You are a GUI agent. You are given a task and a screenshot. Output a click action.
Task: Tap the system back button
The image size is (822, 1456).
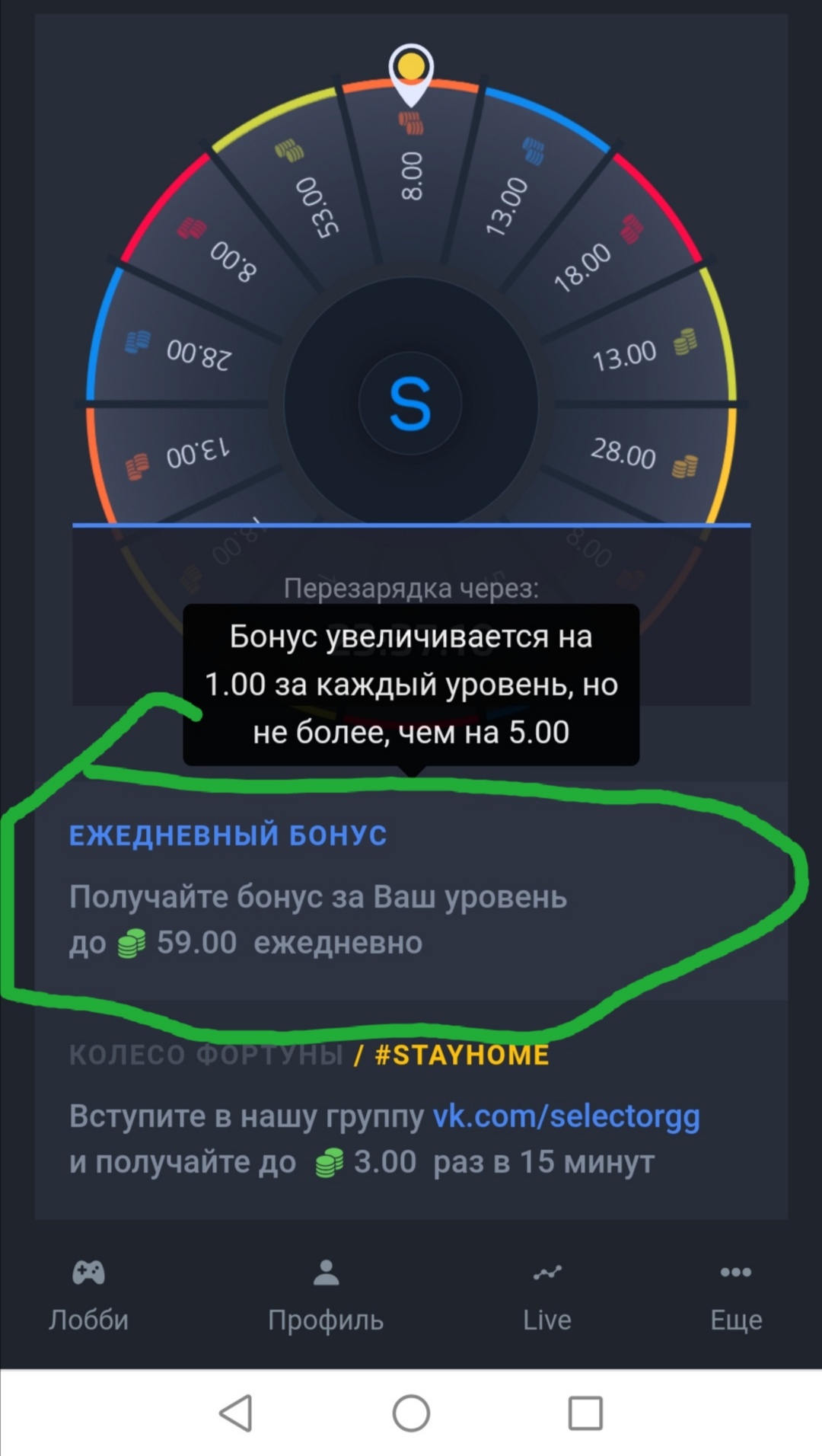[x=236, y=1413]
